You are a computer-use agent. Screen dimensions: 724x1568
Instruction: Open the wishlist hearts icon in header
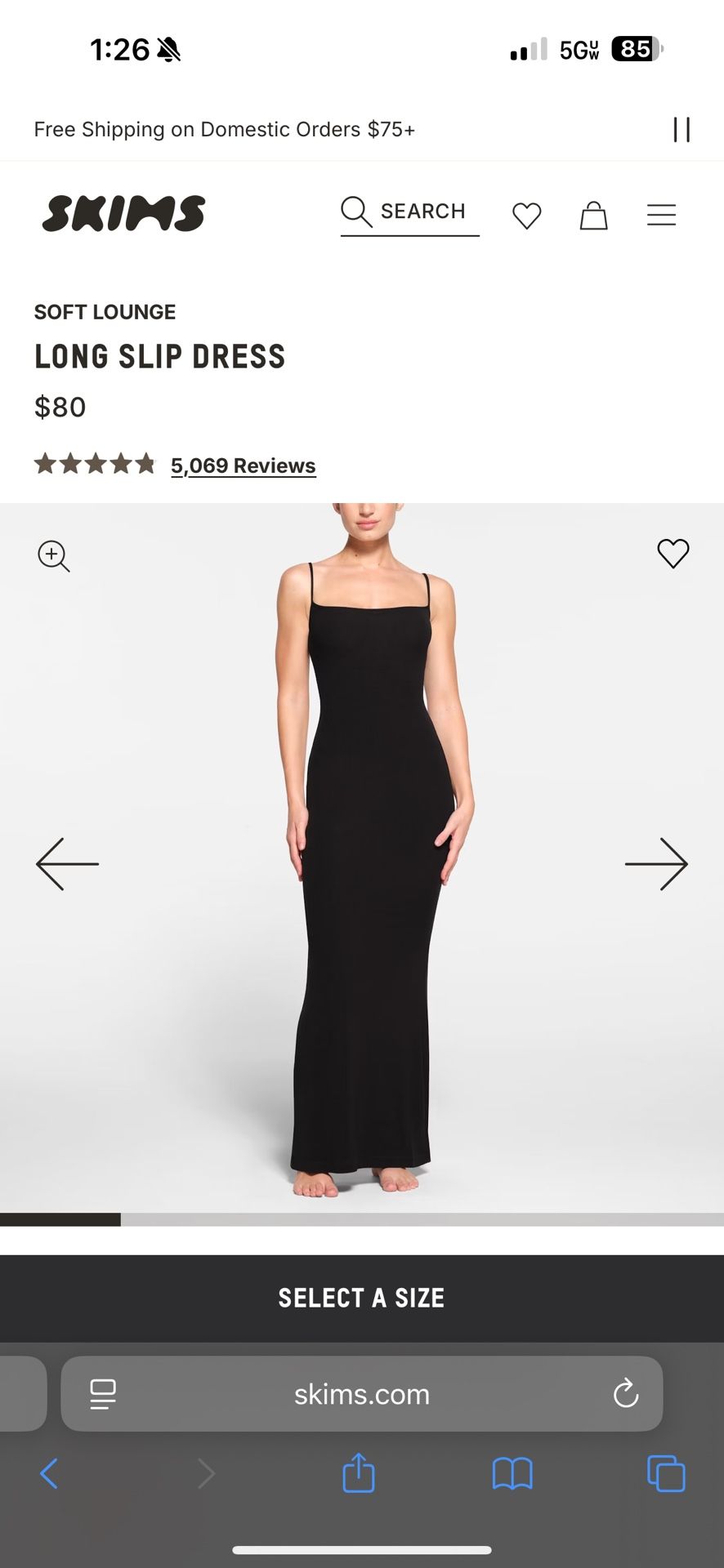click(x=526, y=216)
